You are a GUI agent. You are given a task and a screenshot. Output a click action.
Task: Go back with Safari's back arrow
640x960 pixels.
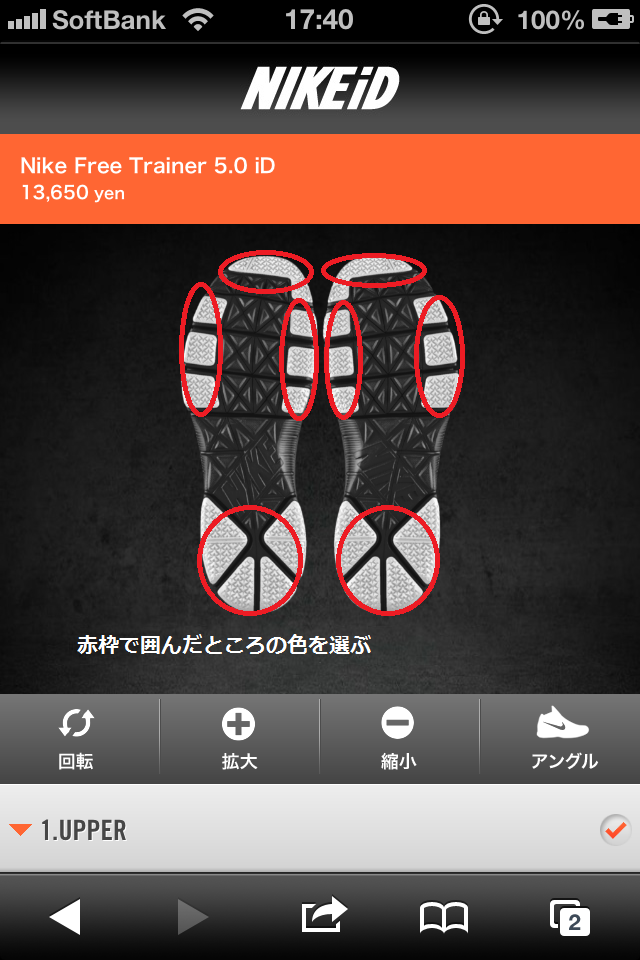(x=65, y=916)
